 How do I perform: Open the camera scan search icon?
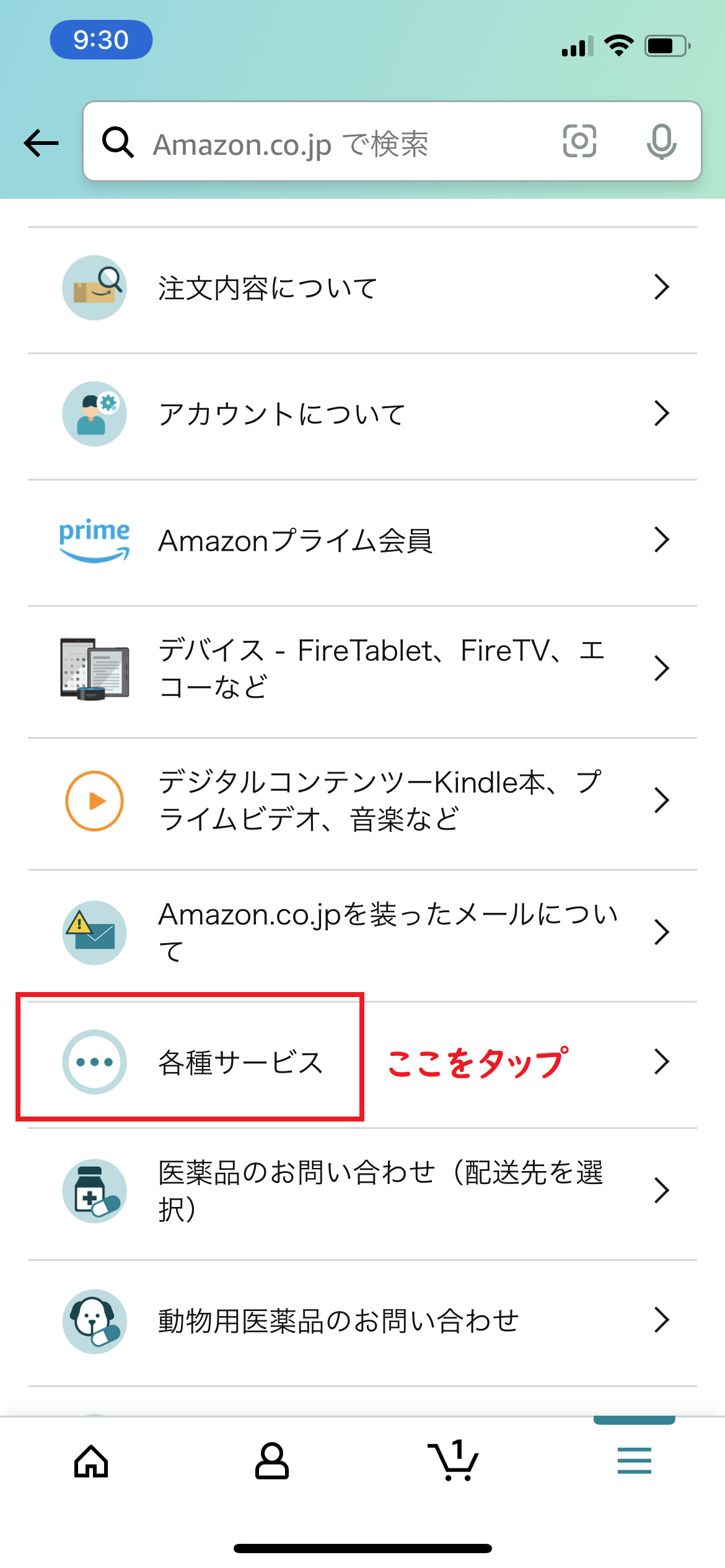(579, 141)
